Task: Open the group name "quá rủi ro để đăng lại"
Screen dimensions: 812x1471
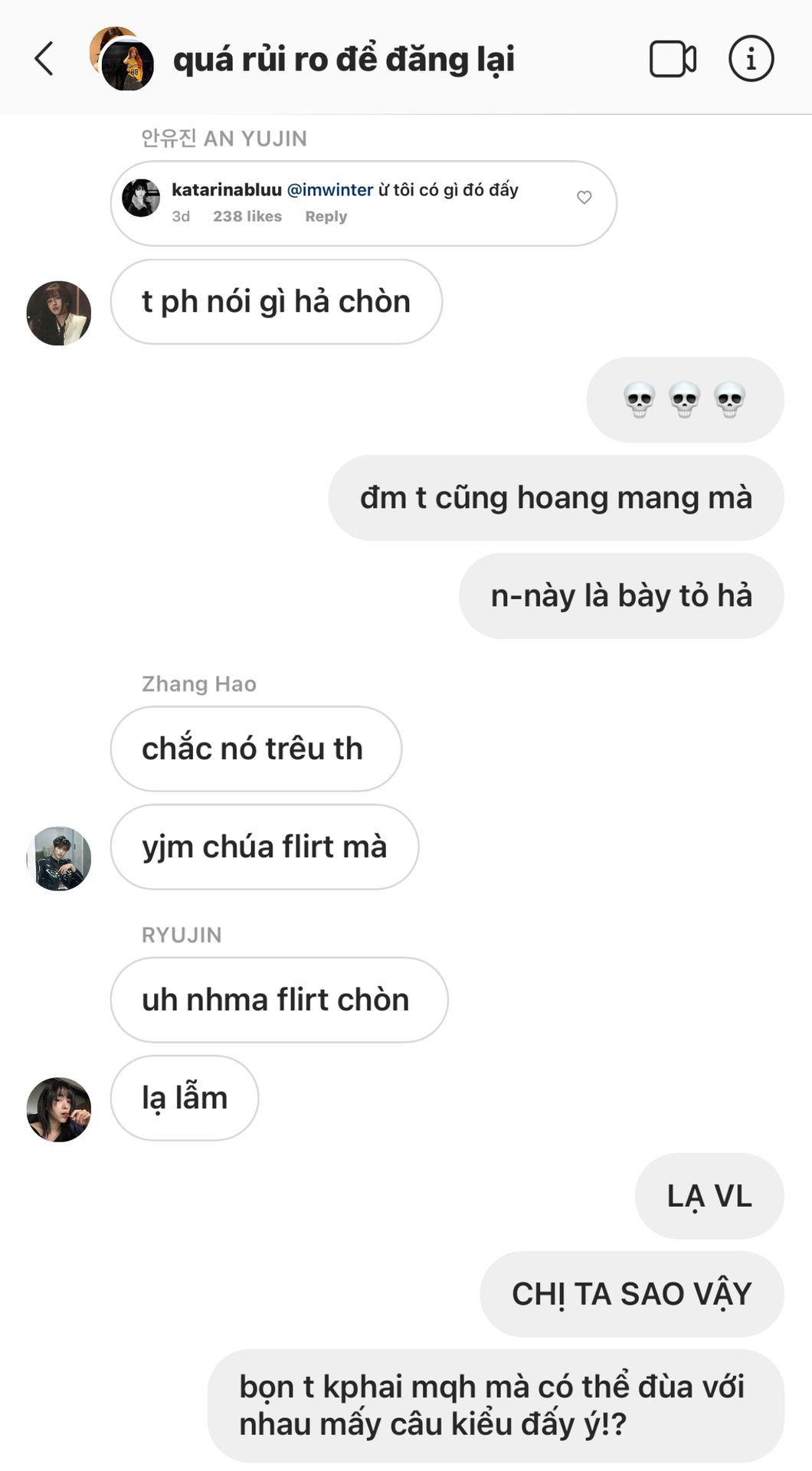Action: click(x=343, y=60)
